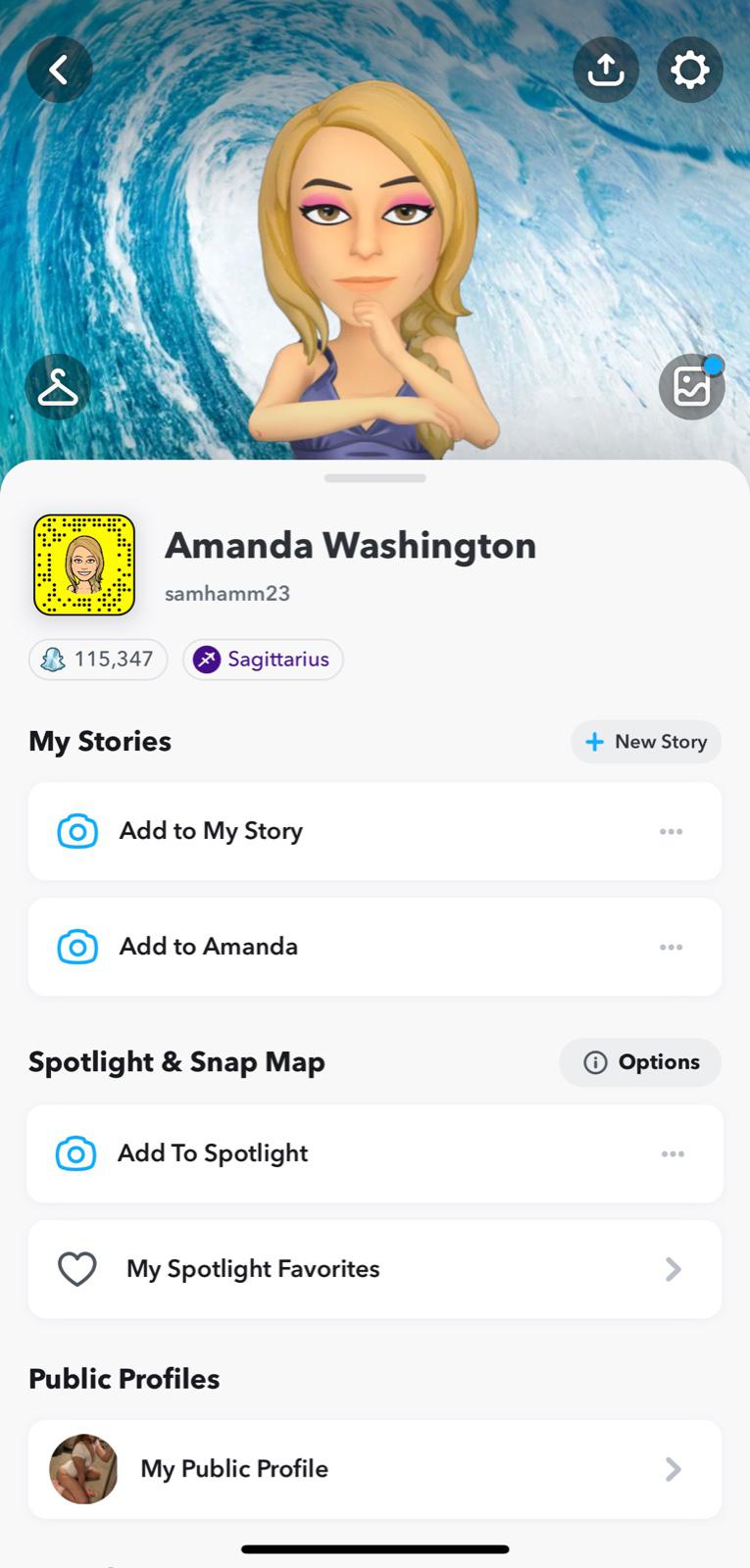Screen dimensions: 750x1568
Task: Open My Spotlight Favorites
Action: pyautogui.click(x=253, y=1269)
